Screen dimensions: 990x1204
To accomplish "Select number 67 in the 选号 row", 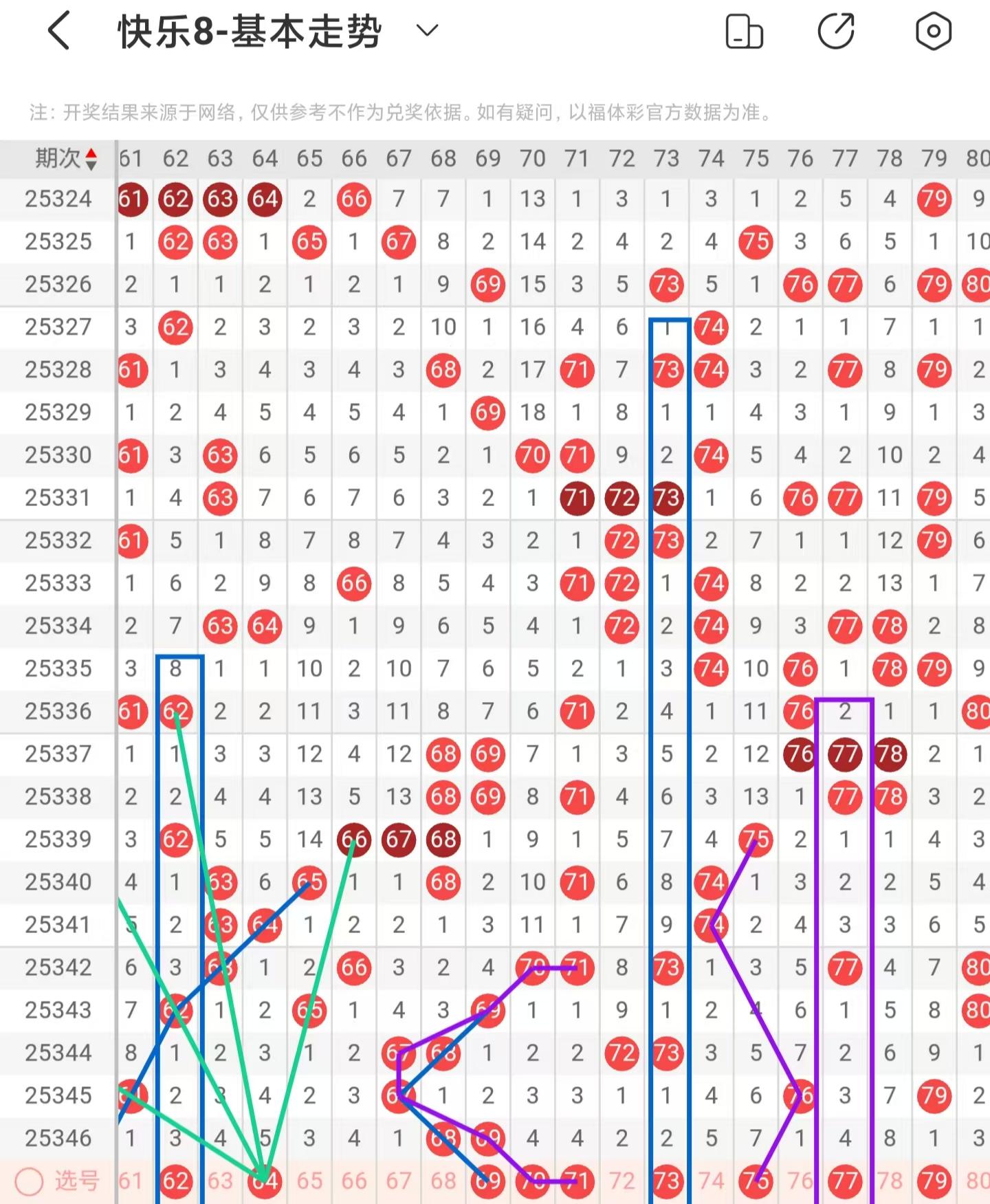I will (x=399, y=1181).
